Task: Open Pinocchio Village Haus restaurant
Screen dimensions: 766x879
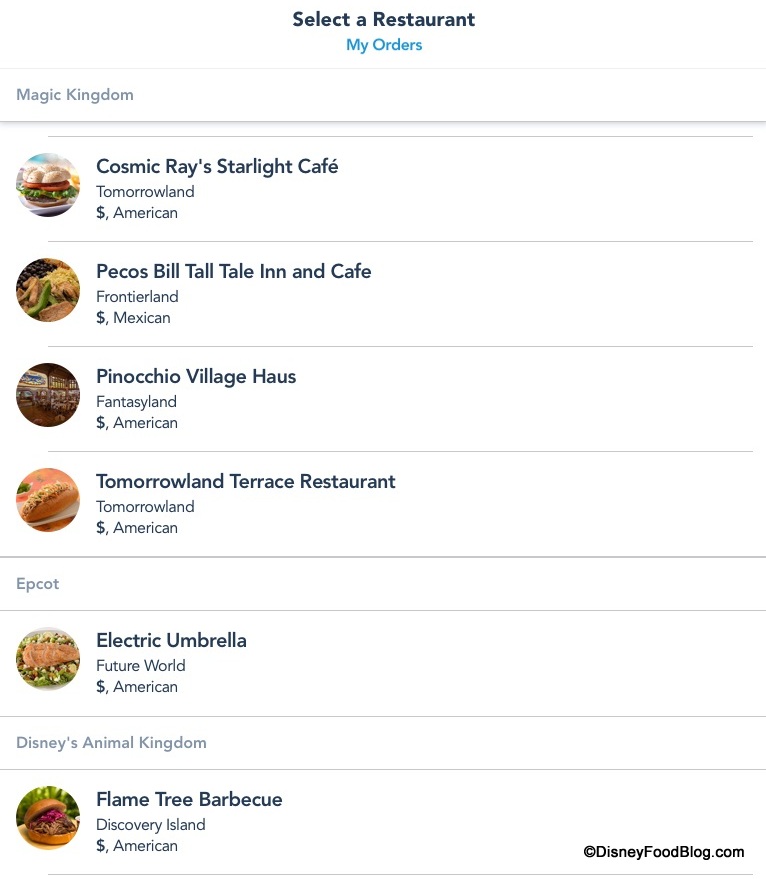Action: pyautogui.click(x=196, y=377)
